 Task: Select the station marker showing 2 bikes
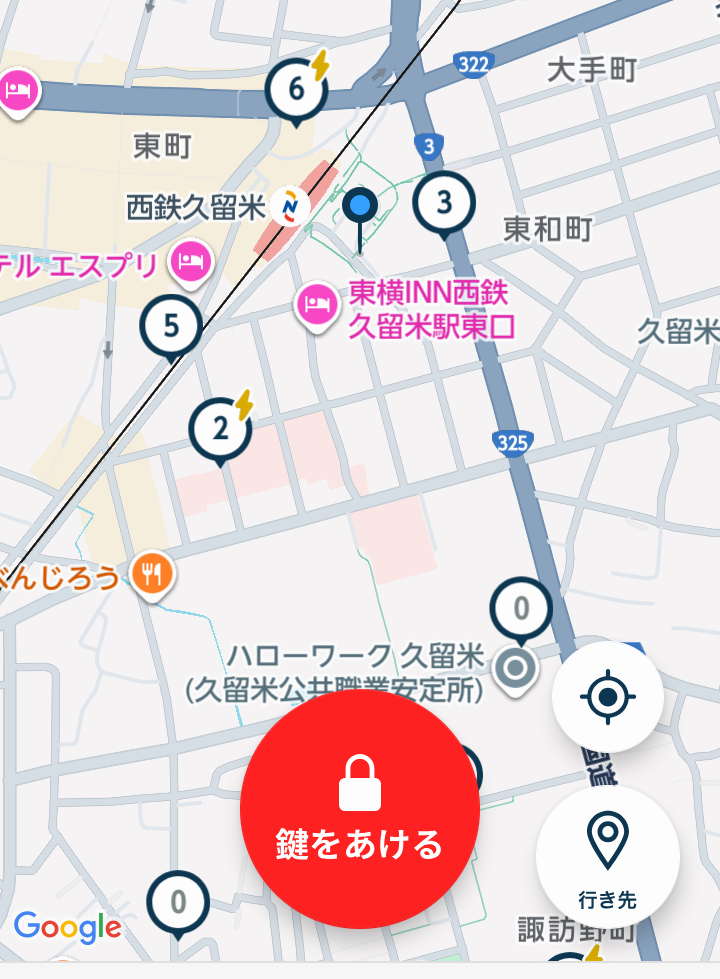pos(221,430)
